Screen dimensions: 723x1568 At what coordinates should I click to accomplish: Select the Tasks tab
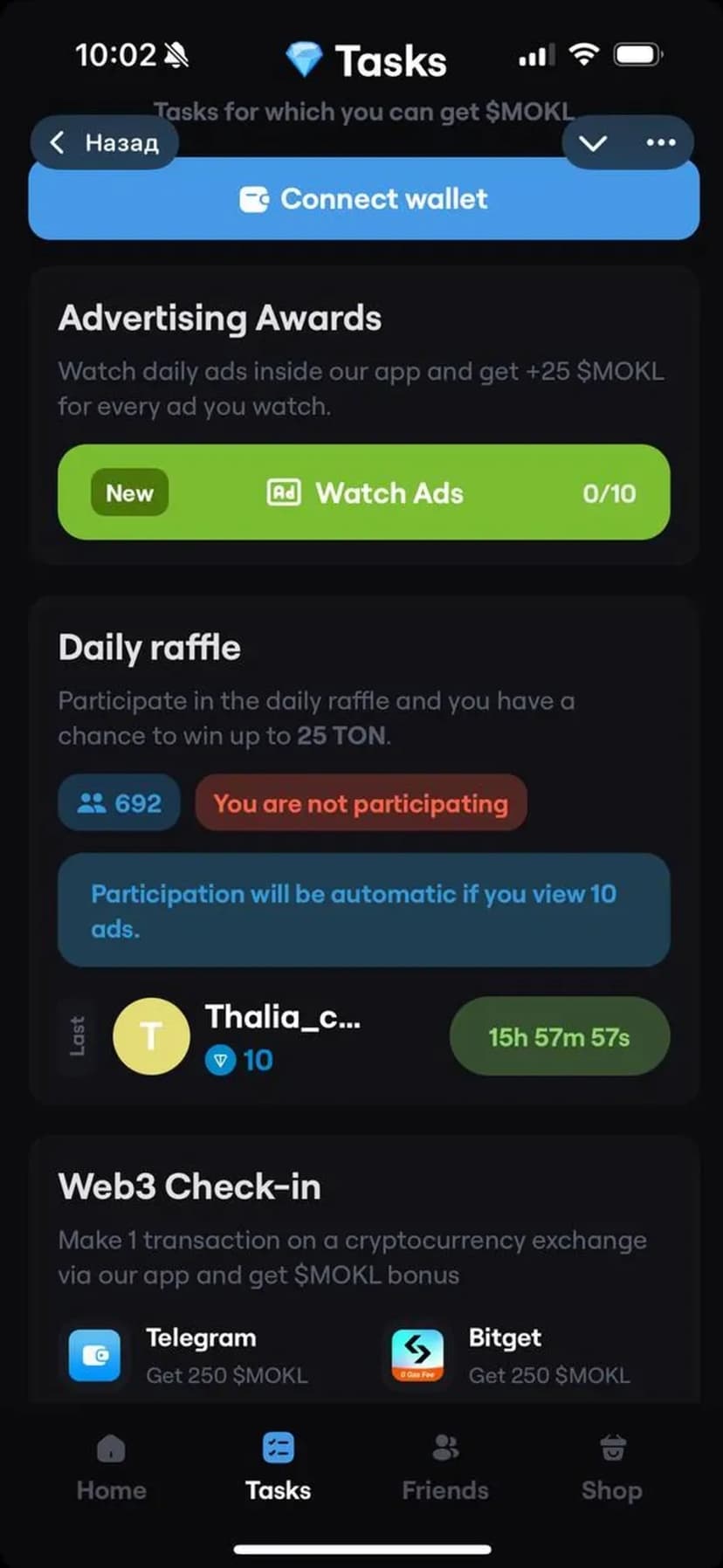click(x=278, y=1467)
